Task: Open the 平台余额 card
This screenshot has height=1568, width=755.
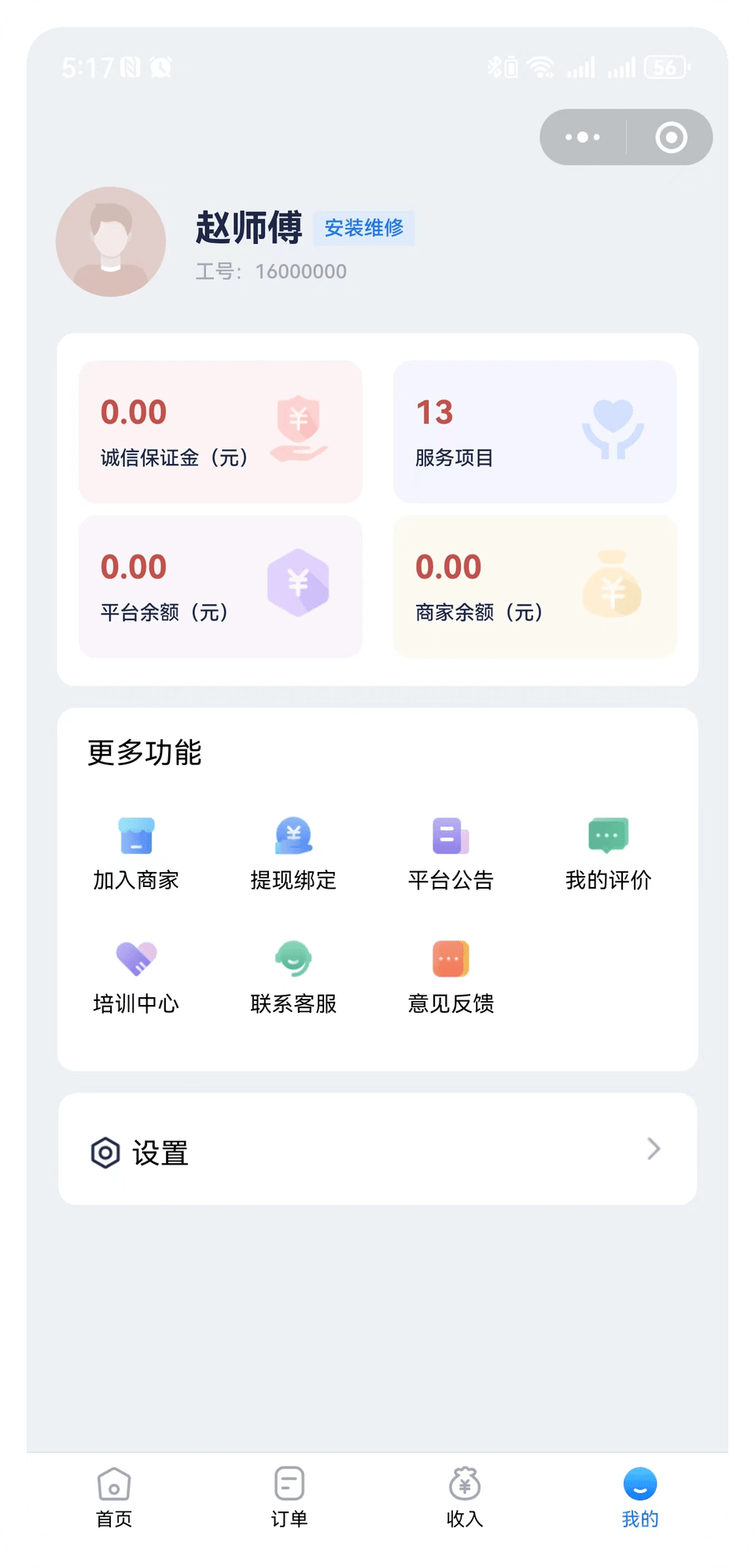Action: 220,587
